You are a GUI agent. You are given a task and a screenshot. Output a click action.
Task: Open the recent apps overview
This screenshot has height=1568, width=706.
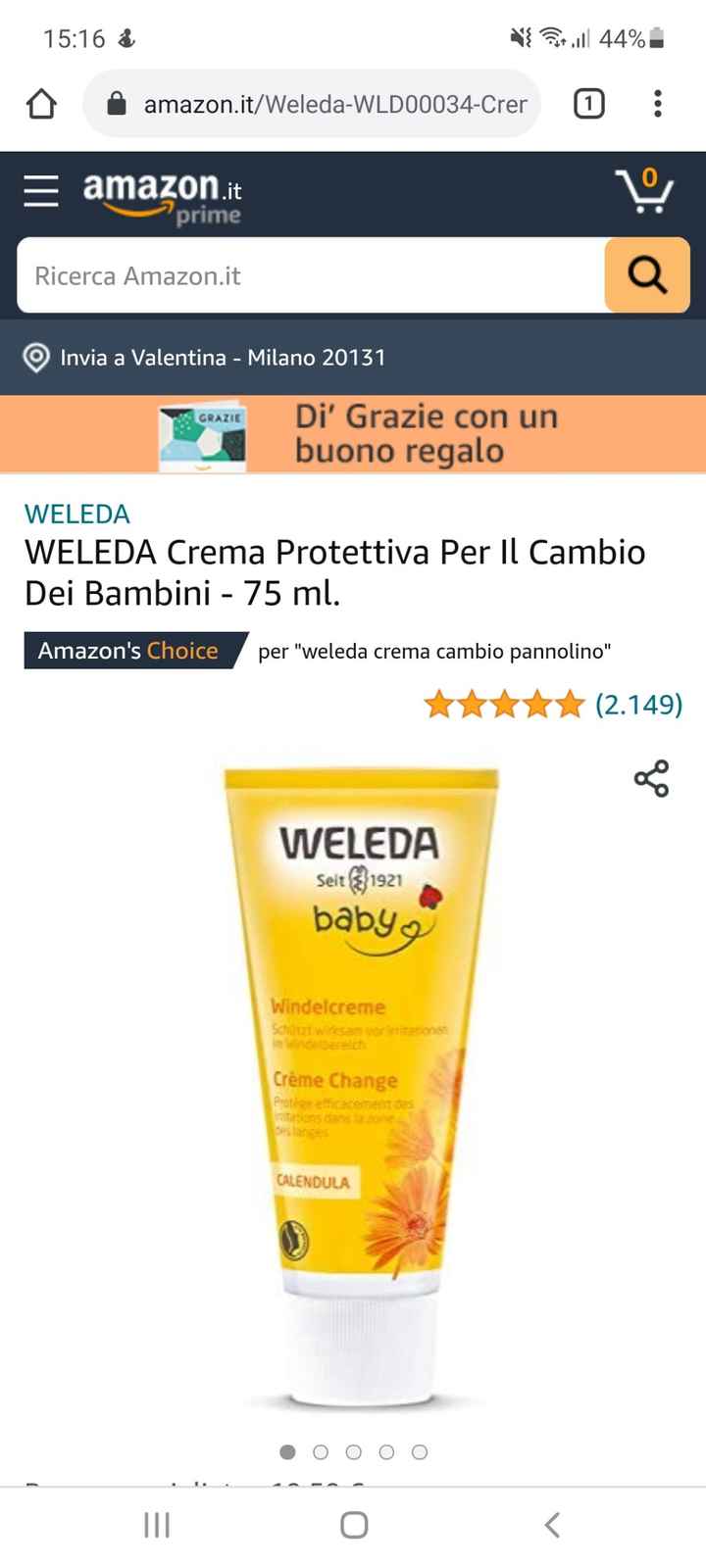pyautogui.click(x=157, y=1525)
